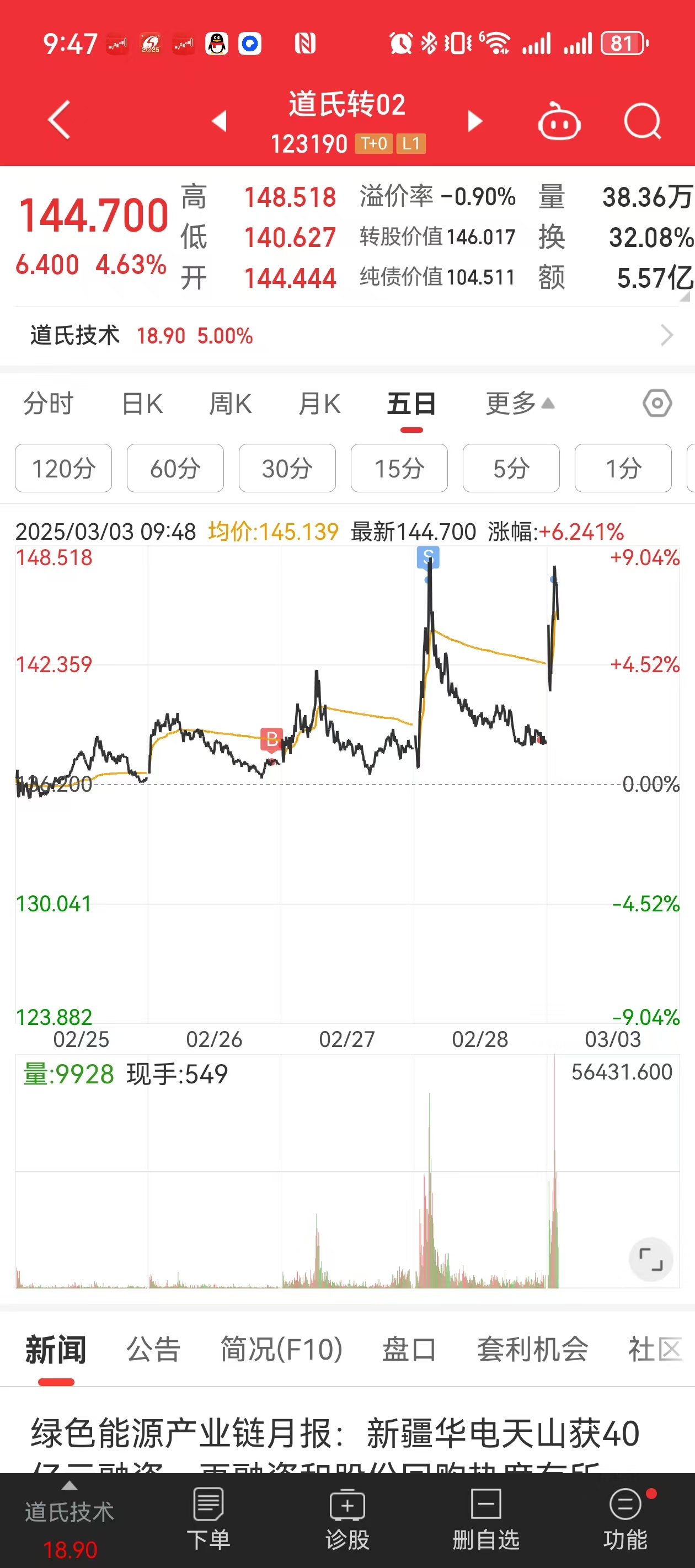Switch to the previous security
Viewport: 695px width, 1568px height.
(220, 121)
